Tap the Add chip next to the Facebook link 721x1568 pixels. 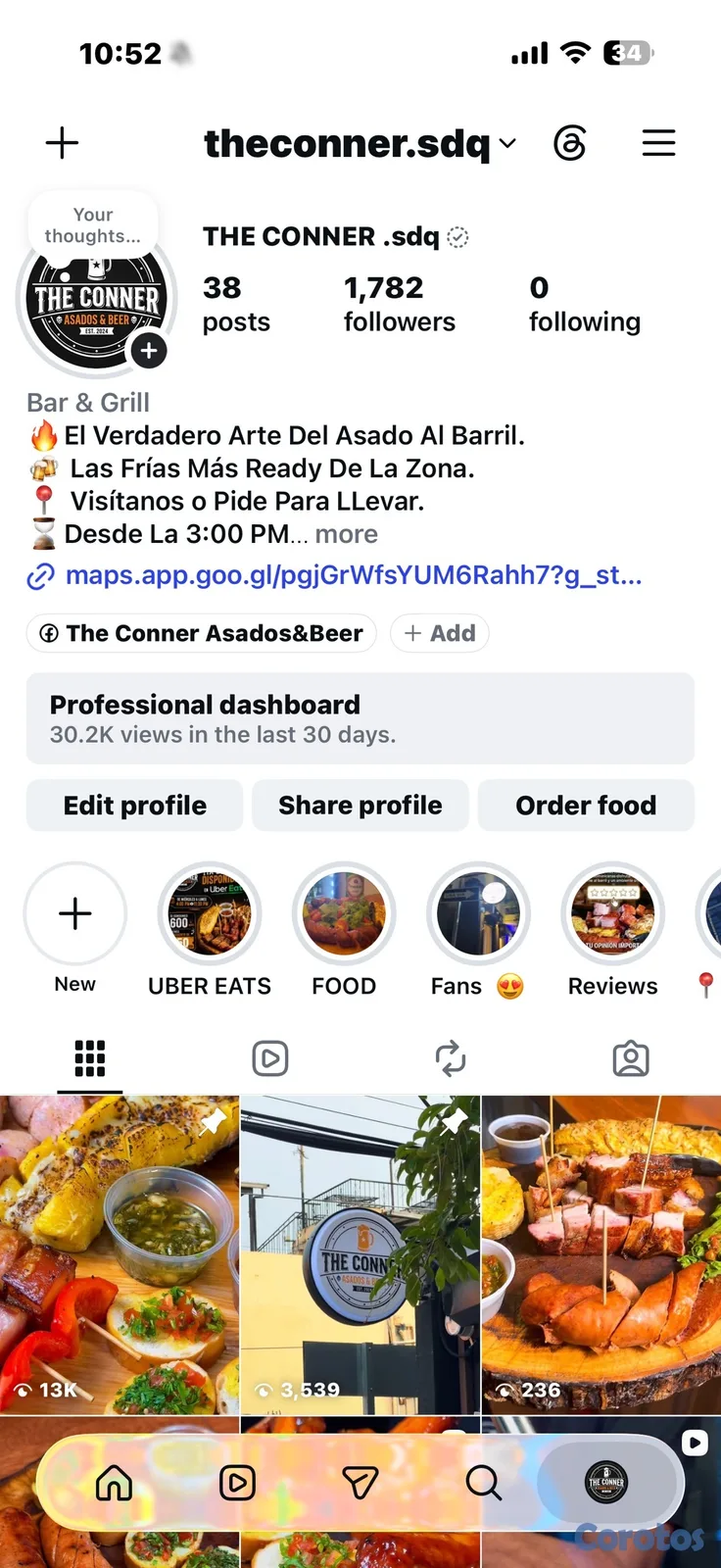pos(440,633)
